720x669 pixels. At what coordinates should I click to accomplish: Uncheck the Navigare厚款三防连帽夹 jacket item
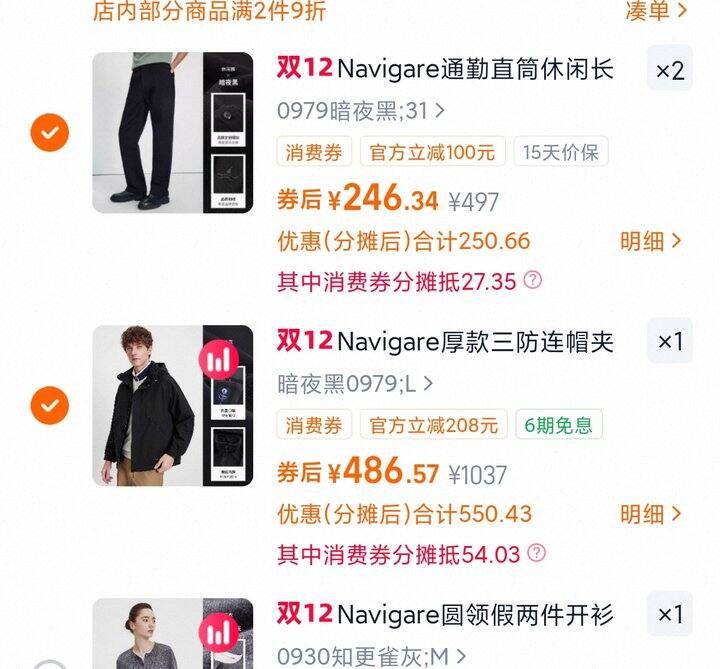click(49, 405)
